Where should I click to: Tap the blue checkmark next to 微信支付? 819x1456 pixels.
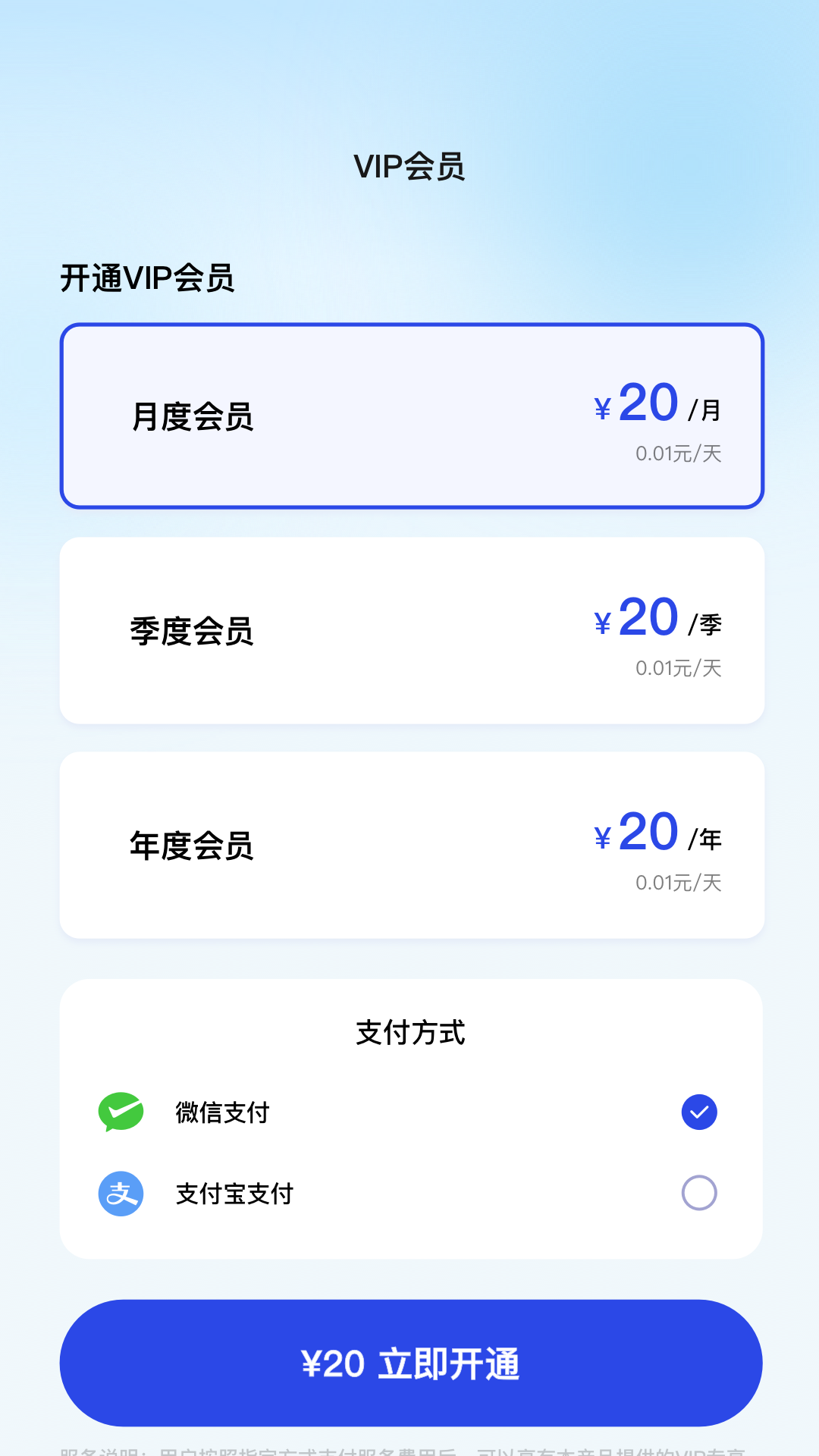[x=698, y=1112]
